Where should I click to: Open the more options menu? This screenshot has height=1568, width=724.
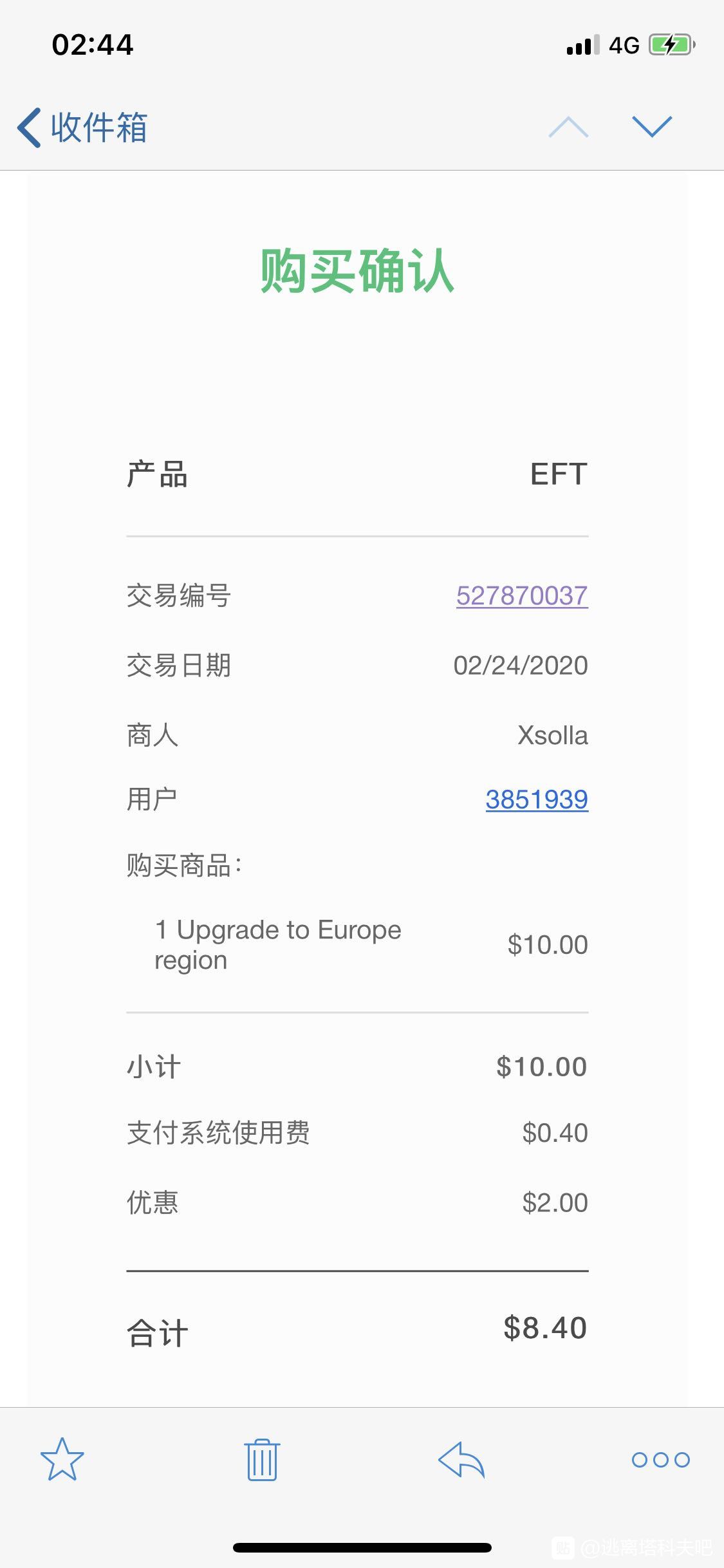tap(661, 1459)
